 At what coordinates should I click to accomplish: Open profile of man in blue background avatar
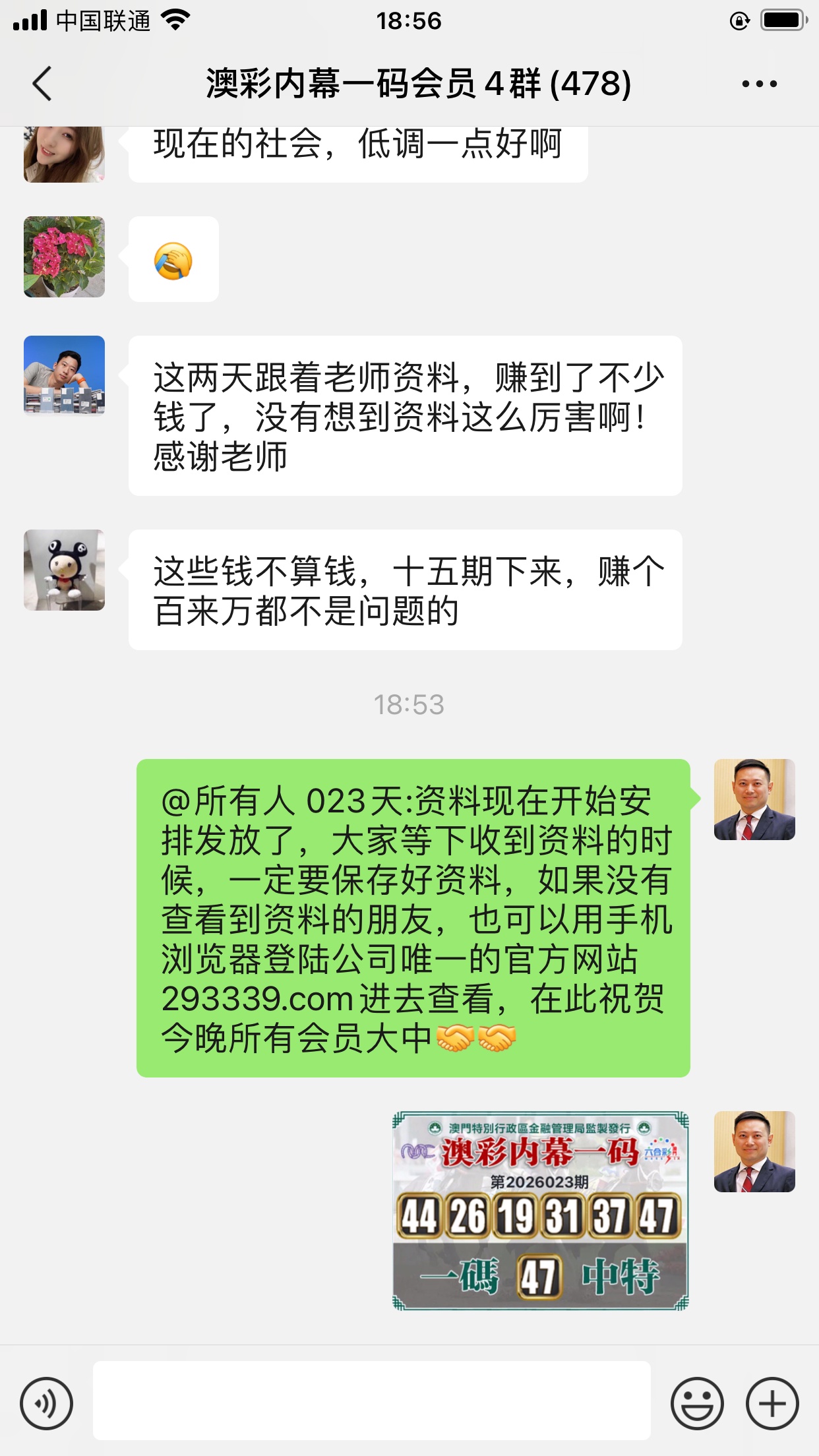[64, 375]
